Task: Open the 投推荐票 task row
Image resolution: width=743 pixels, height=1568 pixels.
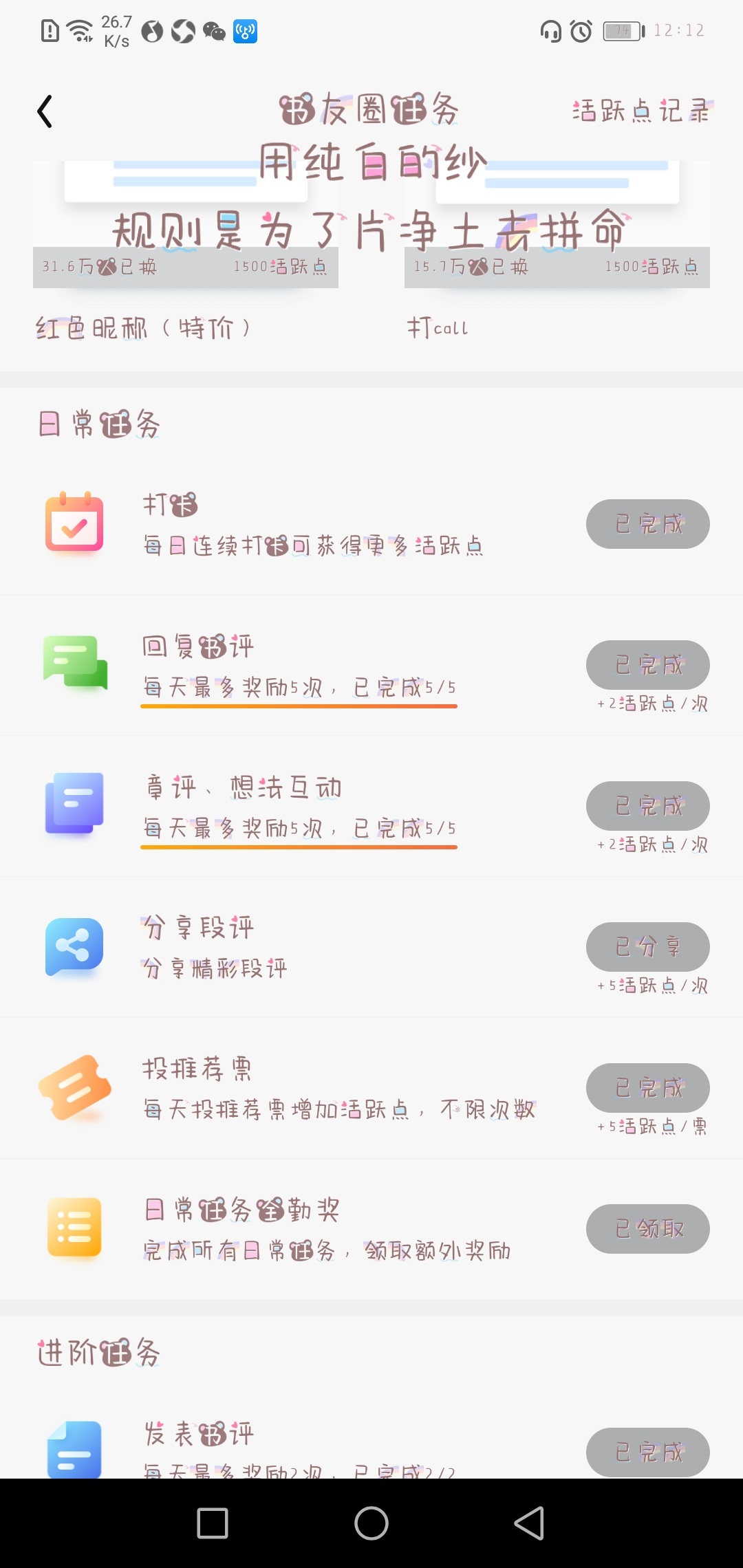Action: point(371,1088)
